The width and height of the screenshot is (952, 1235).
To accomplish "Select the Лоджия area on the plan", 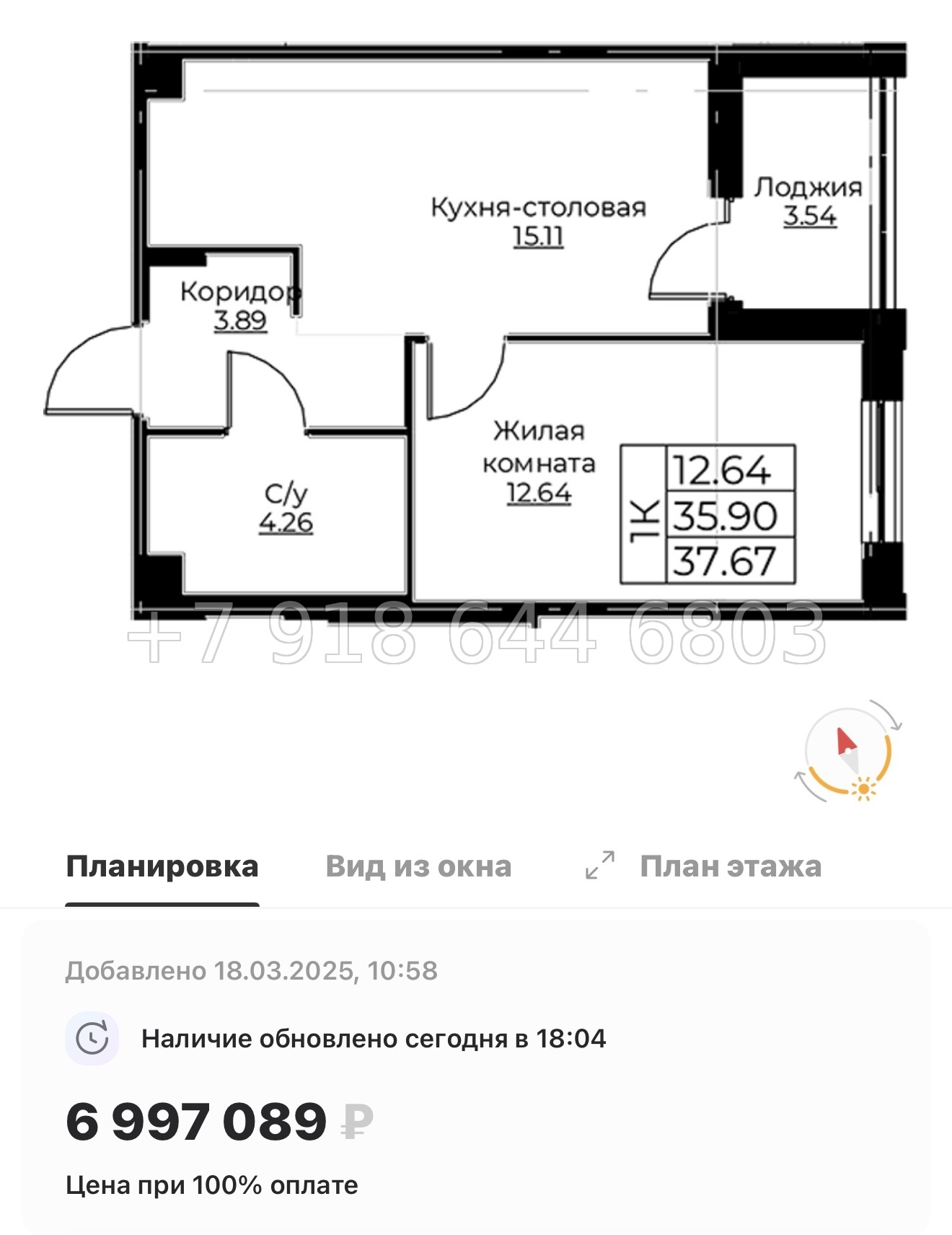I will 809,202.
